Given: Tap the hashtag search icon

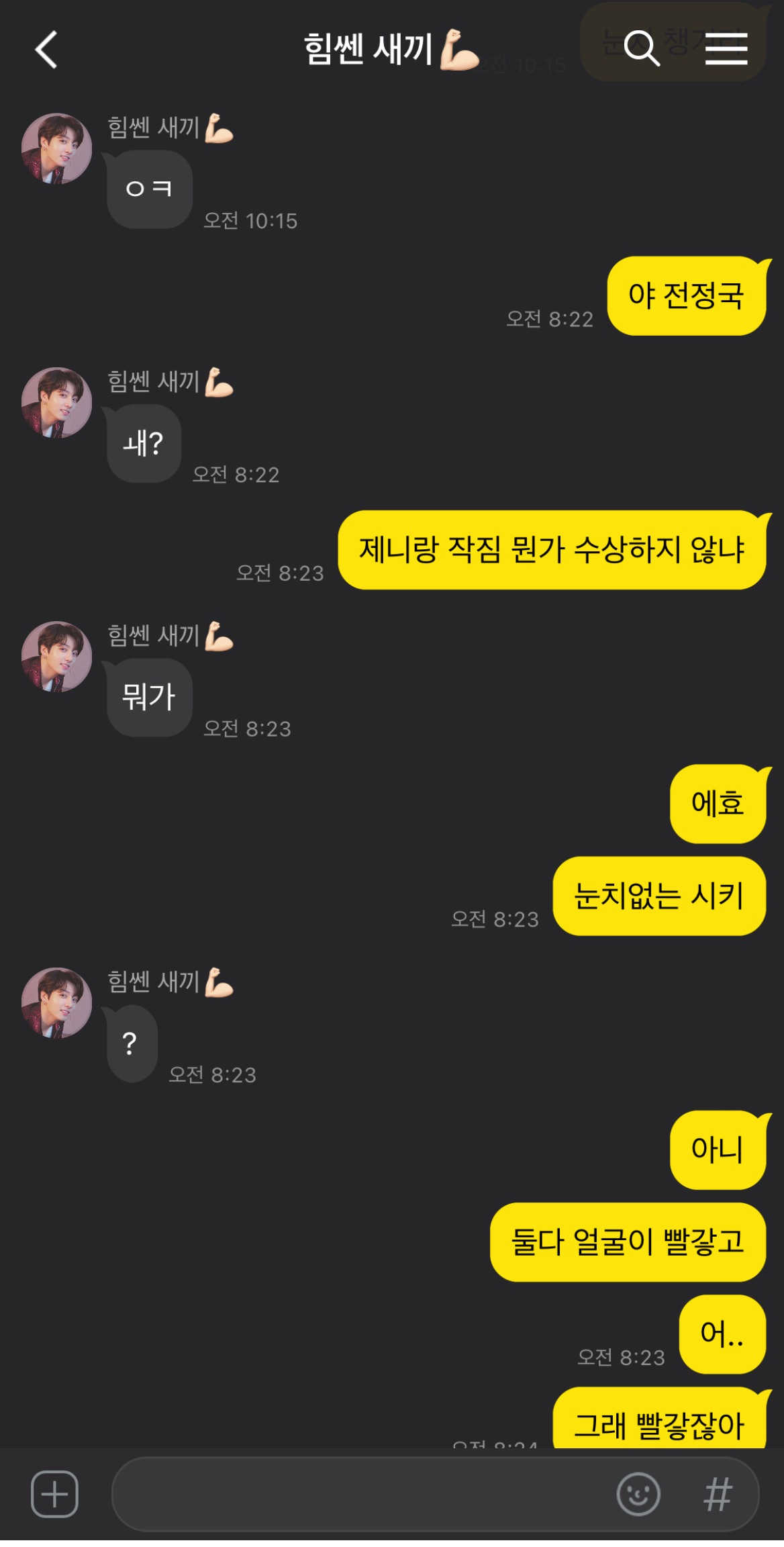Looking at the screenshot, I should (718, 1494).
